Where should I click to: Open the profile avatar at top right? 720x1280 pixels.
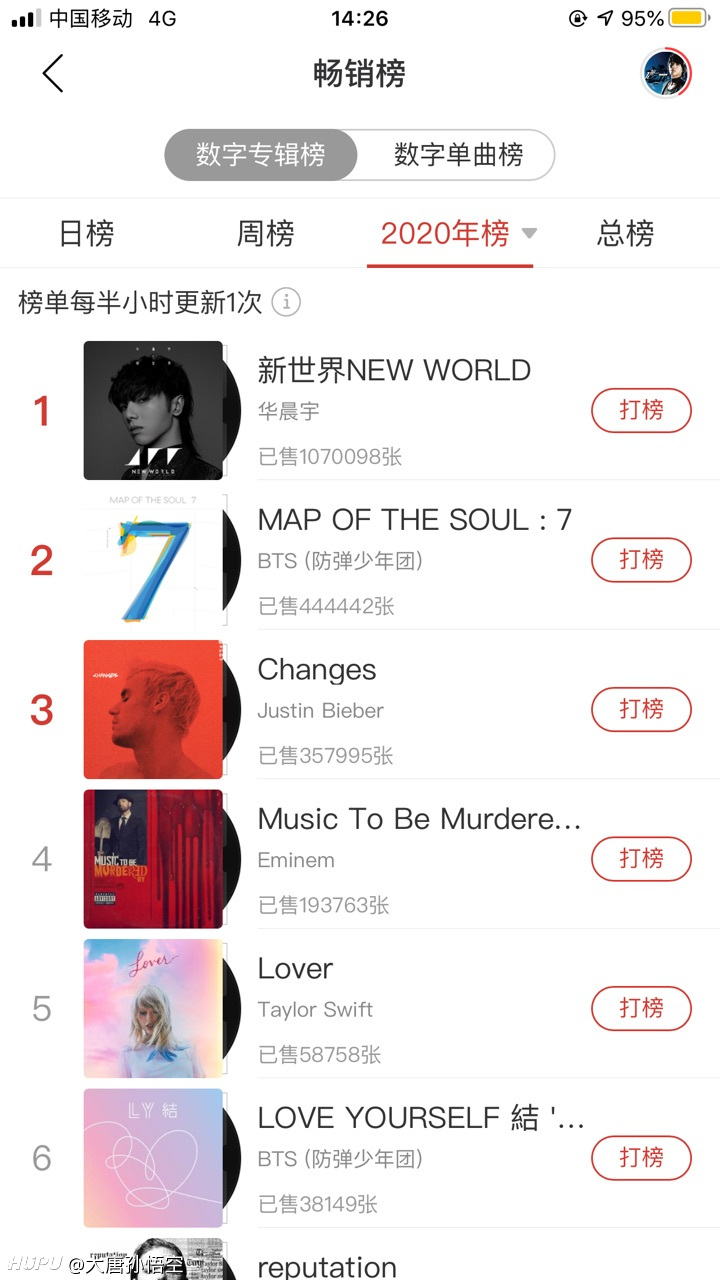(x=665, y=73)
